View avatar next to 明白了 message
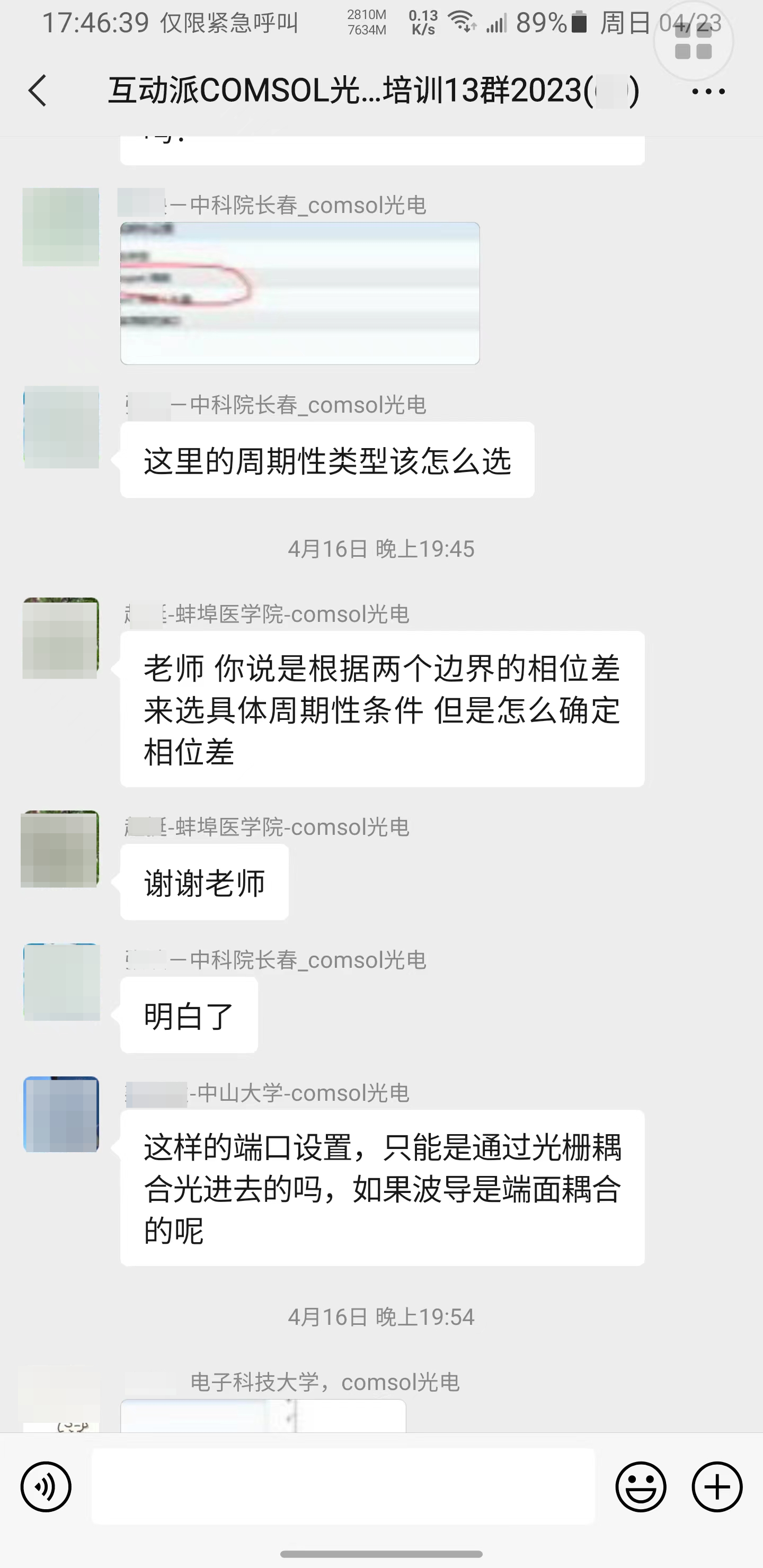The height and width of the screenshot is (1568, 763). [x=61, y=982]
